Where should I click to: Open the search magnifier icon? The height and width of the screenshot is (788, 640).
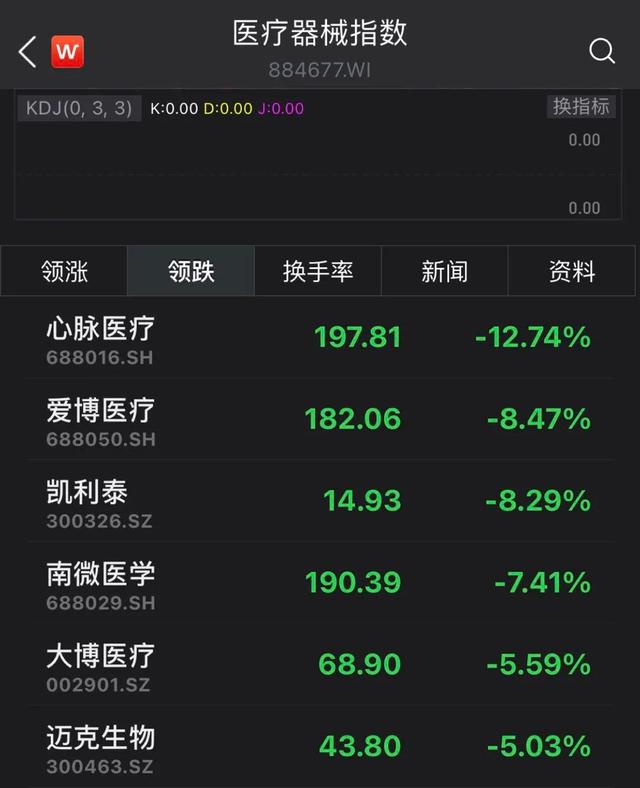pos(602,51)
